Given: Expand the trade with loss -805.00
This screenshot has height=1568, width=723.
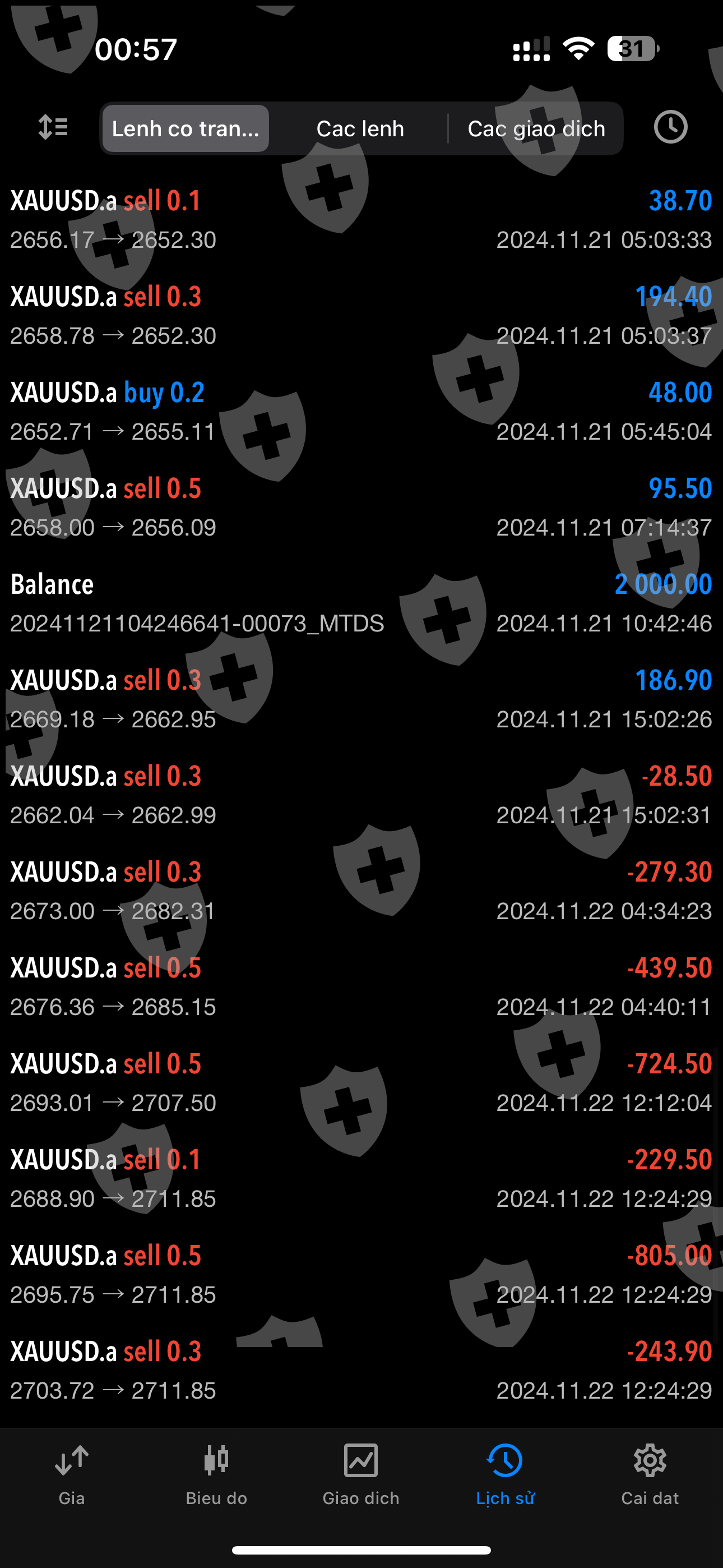Looking at the screenshot, I should click(361, 1274).
